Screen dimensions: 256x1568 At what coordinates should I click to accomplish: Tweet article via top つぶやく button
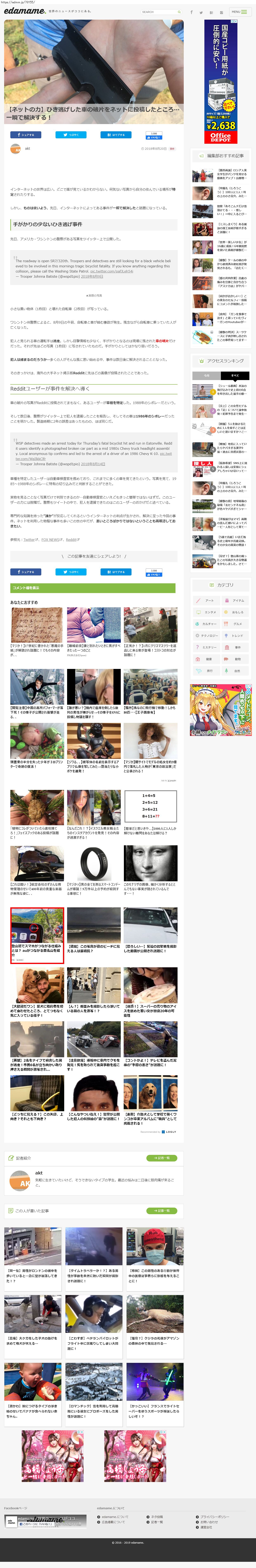71,135
